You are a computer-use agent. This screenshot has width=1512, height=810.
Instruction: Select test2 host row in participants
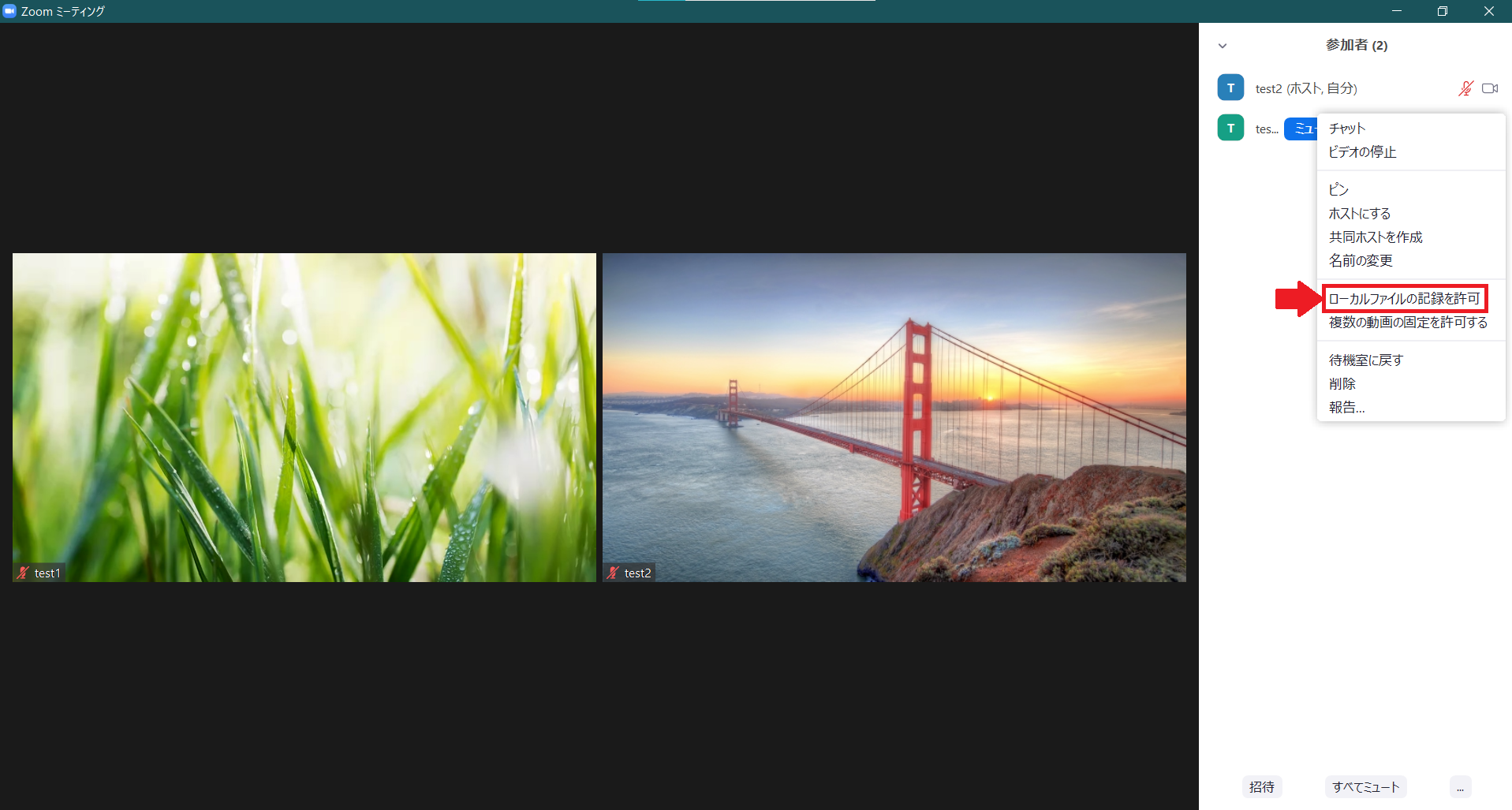(x=1306, y=88)
